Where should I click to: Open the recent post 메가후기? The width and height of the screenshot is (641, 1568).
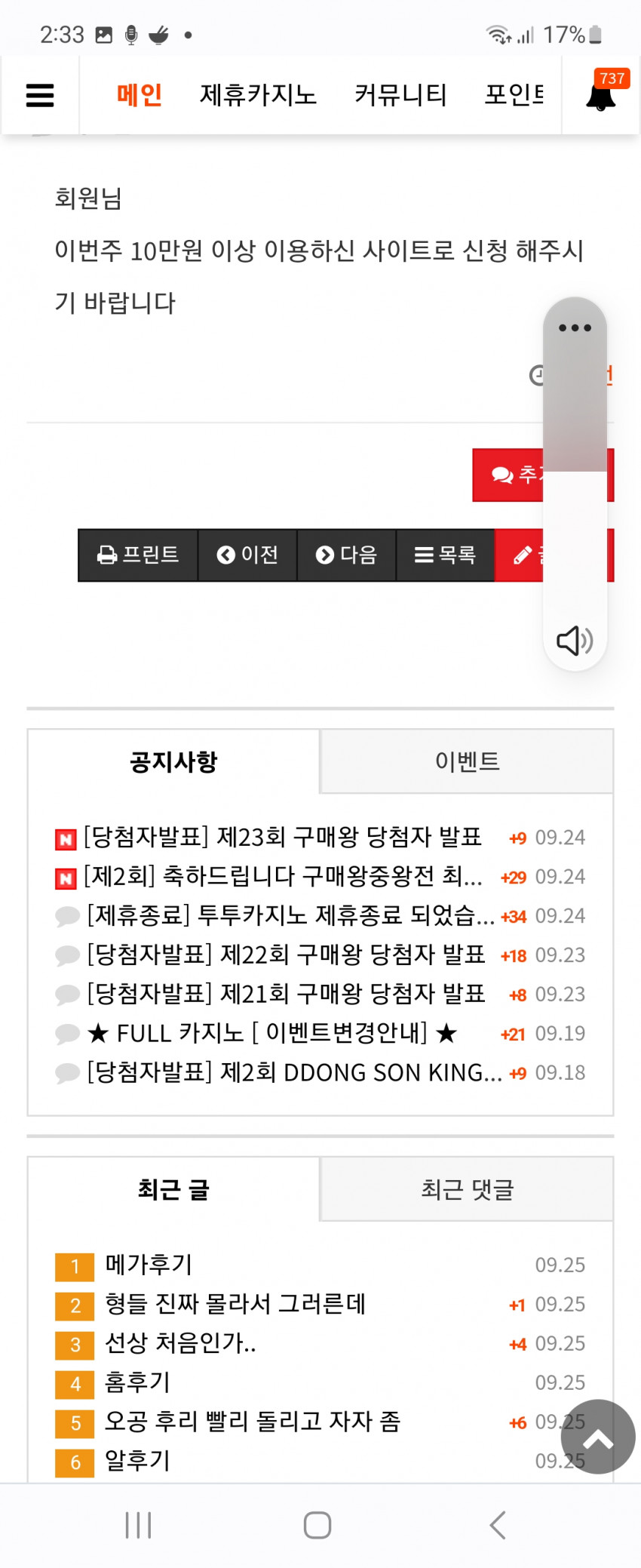click(x=149, y=1264)
